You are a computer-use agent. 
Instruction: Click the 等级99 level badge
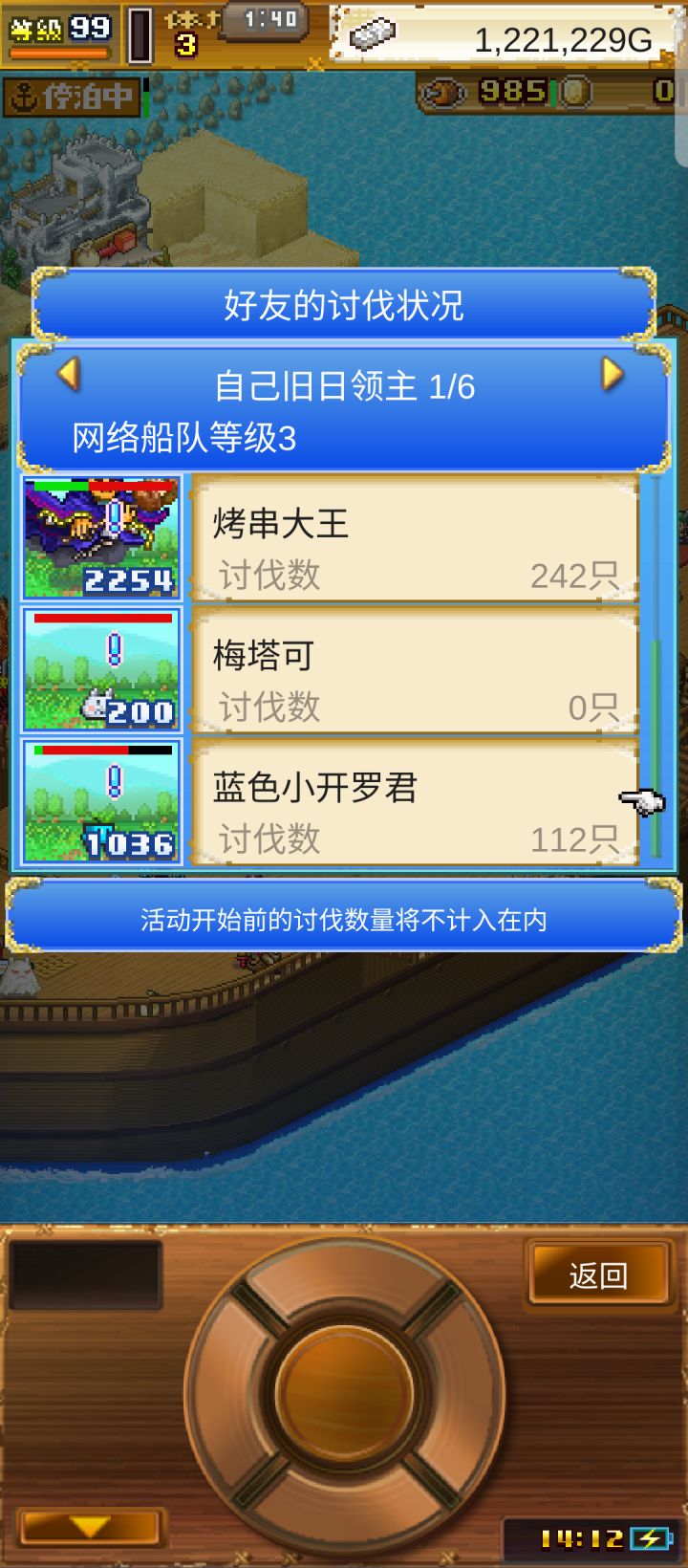(x=59, y=29)
